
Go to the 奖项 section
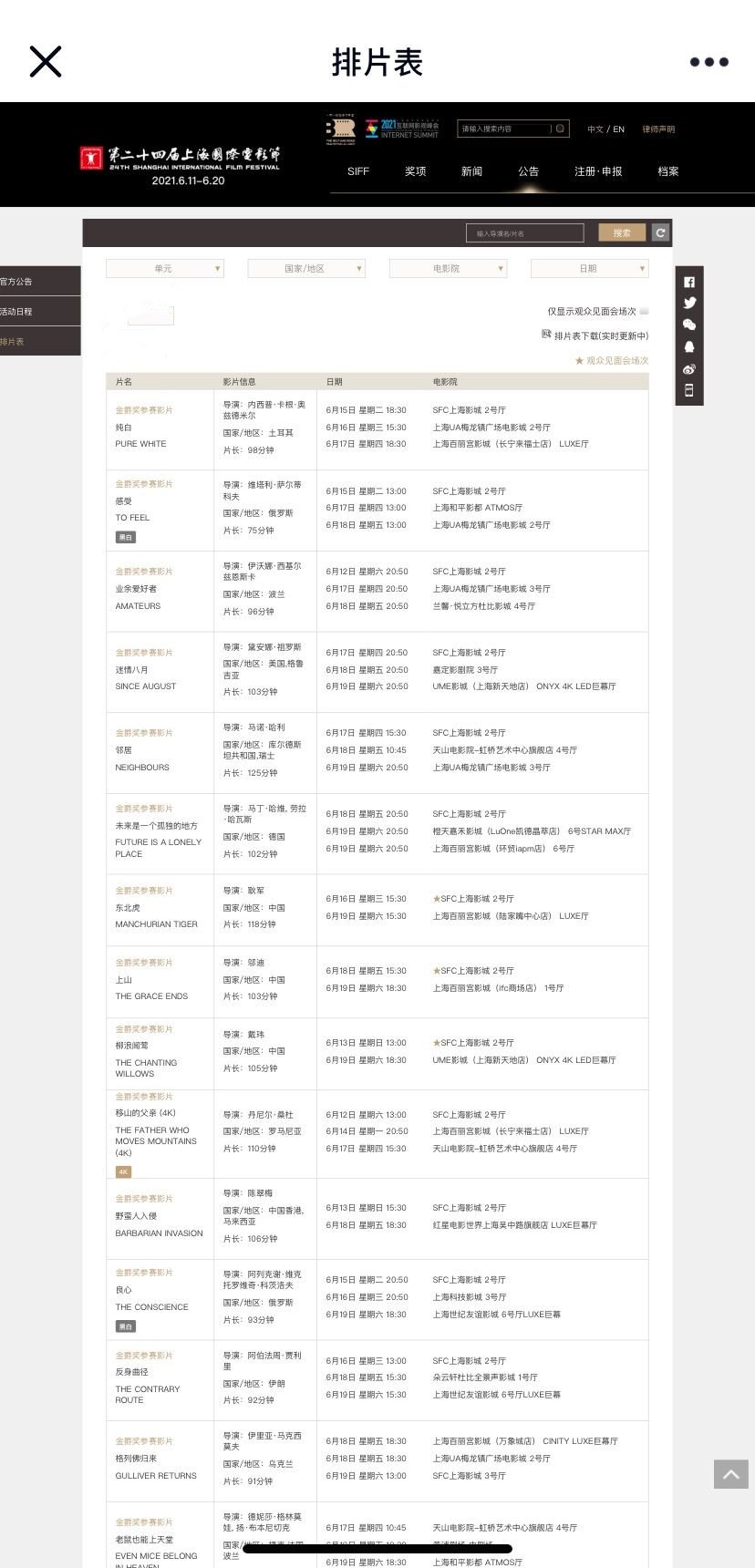click(x=415, y=171)
